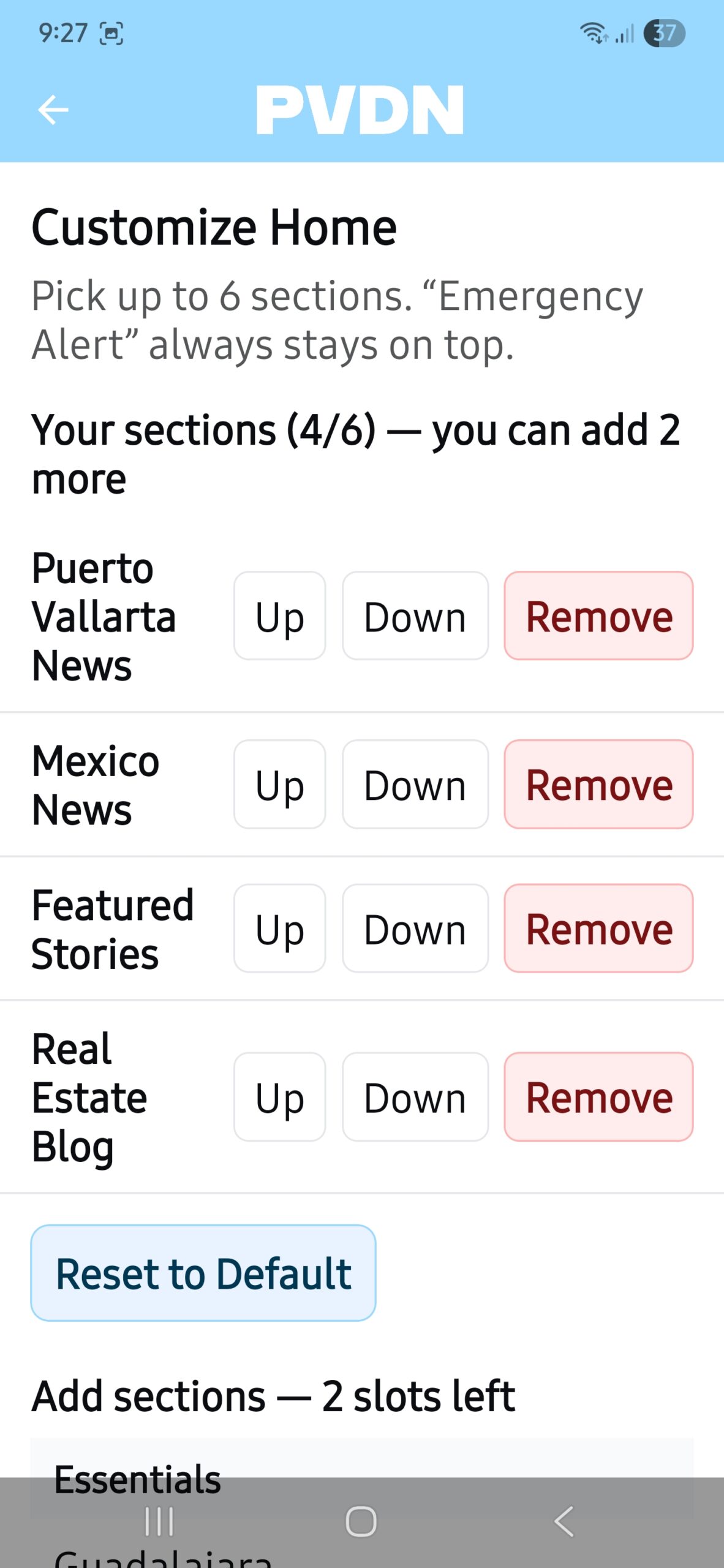Move Mexico News up
This screenshot has height=1568, width=724.
[x=280, y=784]
